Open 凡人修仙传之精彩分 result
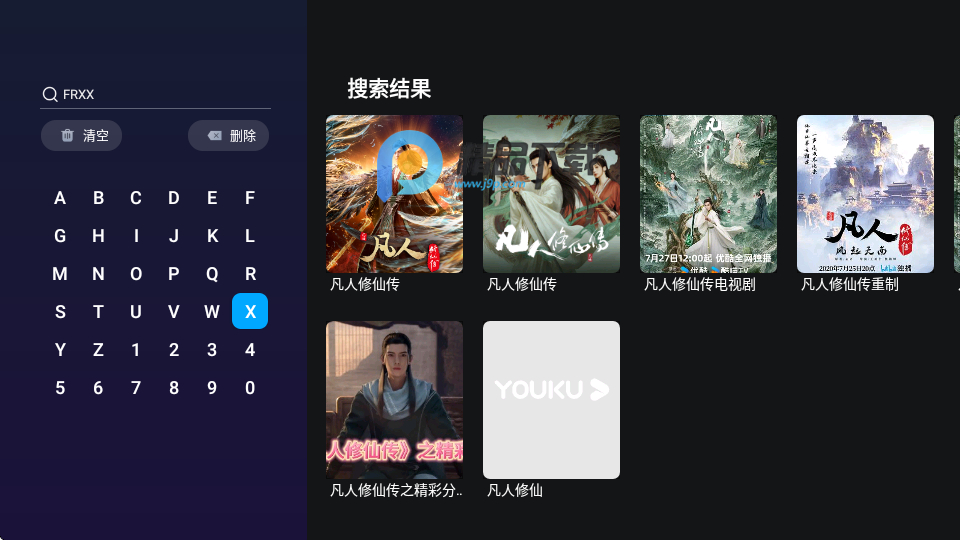Image resolution: width=960 pixels, height=540 pixels. click(394, 400)
